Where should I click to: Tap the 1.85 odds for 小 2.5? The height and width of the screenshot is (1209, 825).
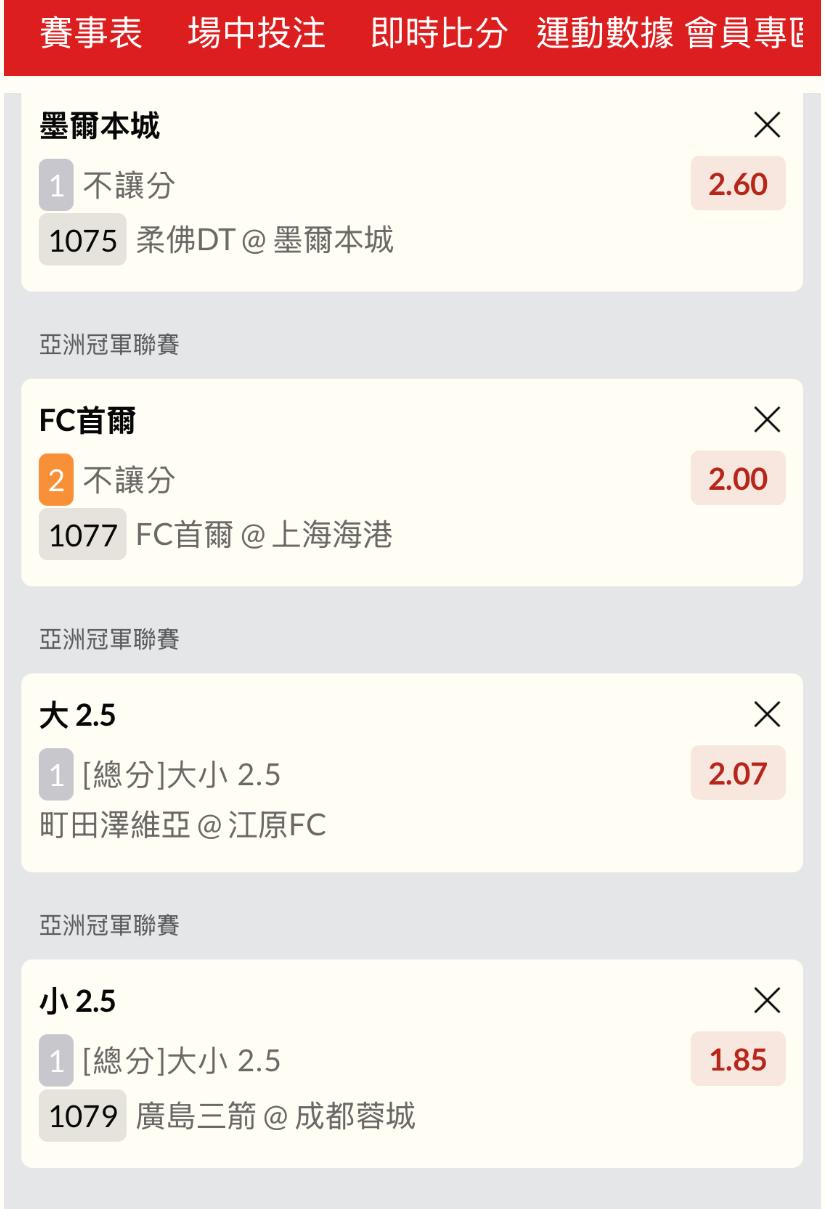pos(738,1059)
